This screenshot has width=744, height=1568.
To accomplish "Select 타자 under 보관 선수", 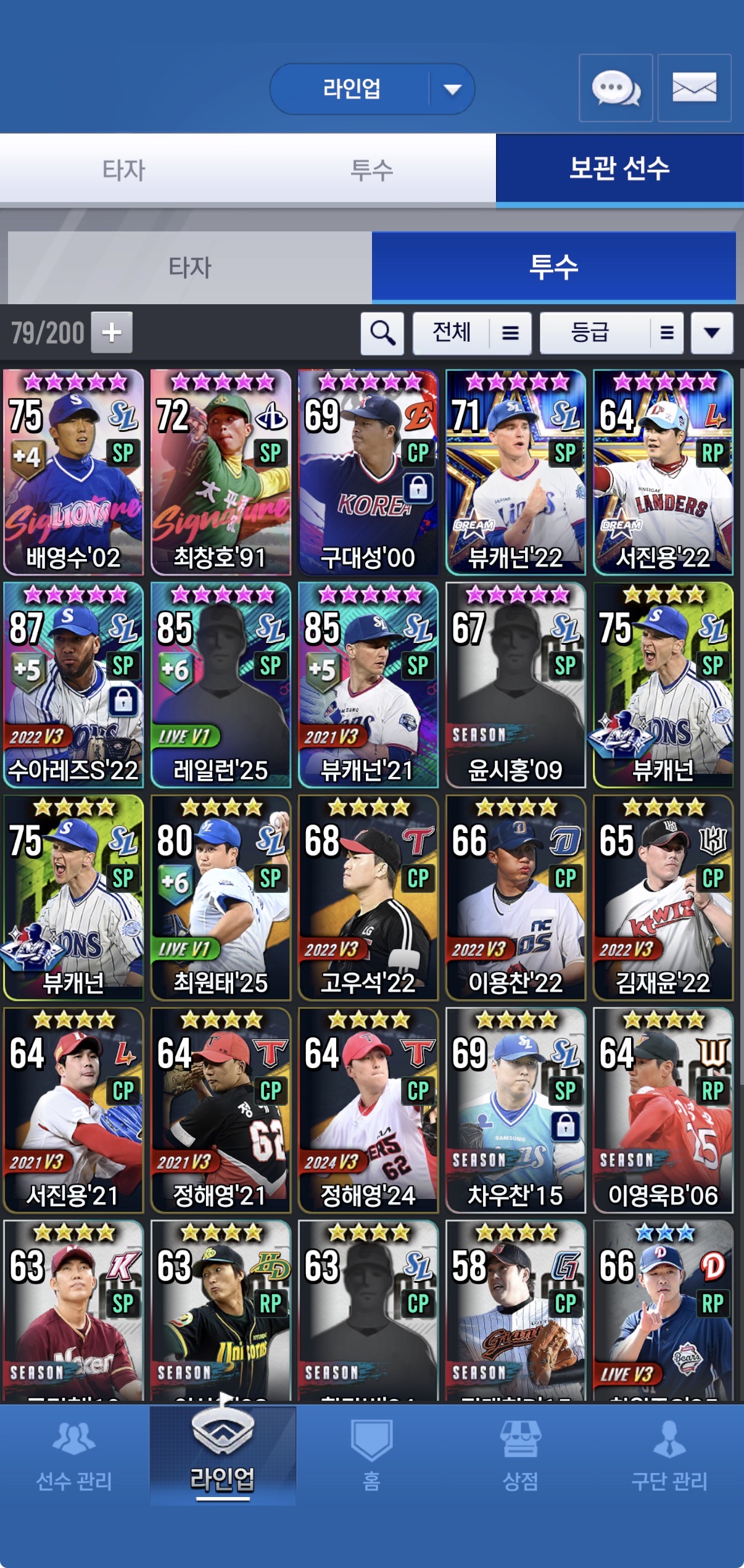I will point(189,267).
